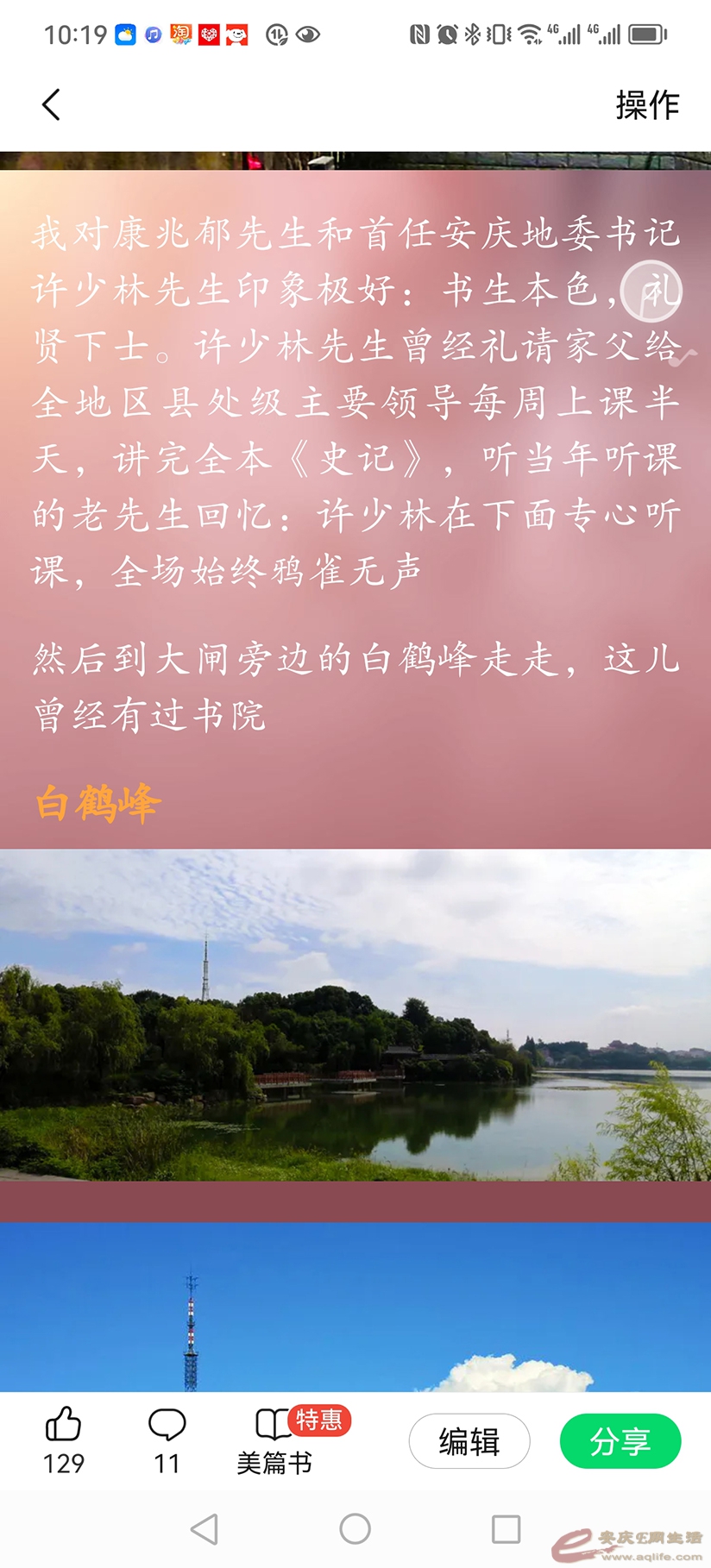Share the article via 分享
This screenshot has width=711, height=1568.
coord(620,1441)
